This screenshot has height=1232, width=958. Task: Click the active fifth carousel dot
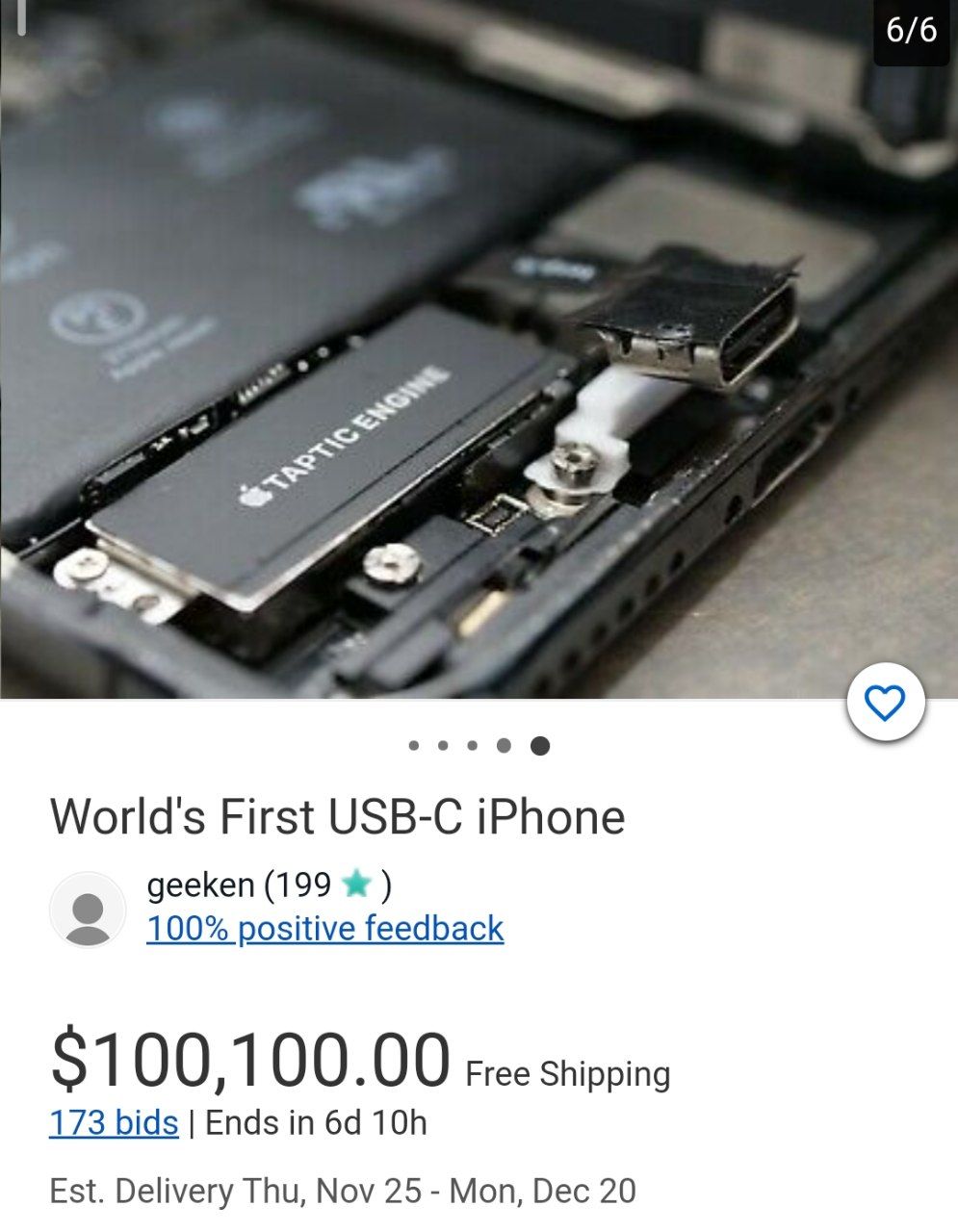(538, 744)
